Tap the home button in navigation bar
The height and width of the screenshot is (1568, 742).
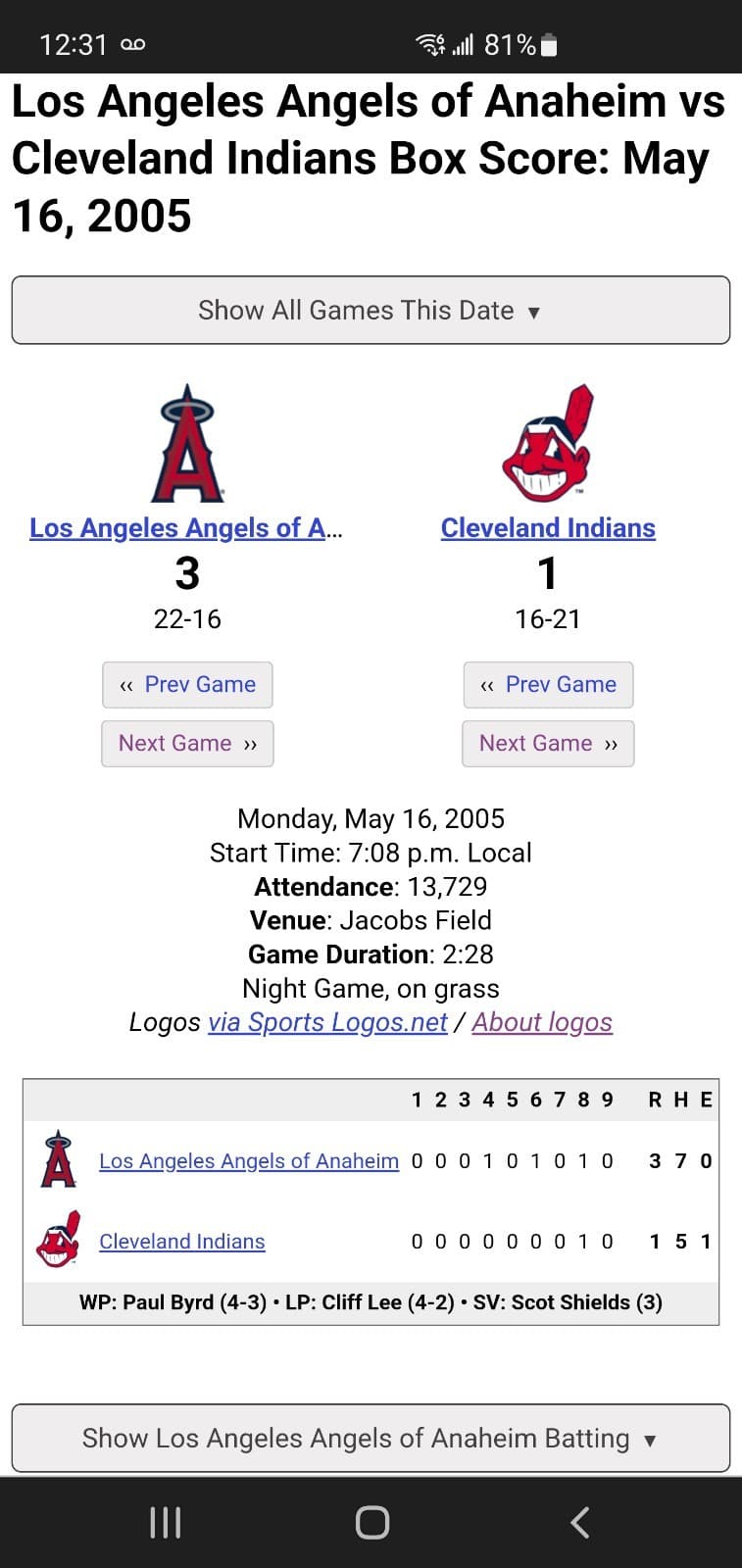pyautogui.click(x=371, y=1522)
